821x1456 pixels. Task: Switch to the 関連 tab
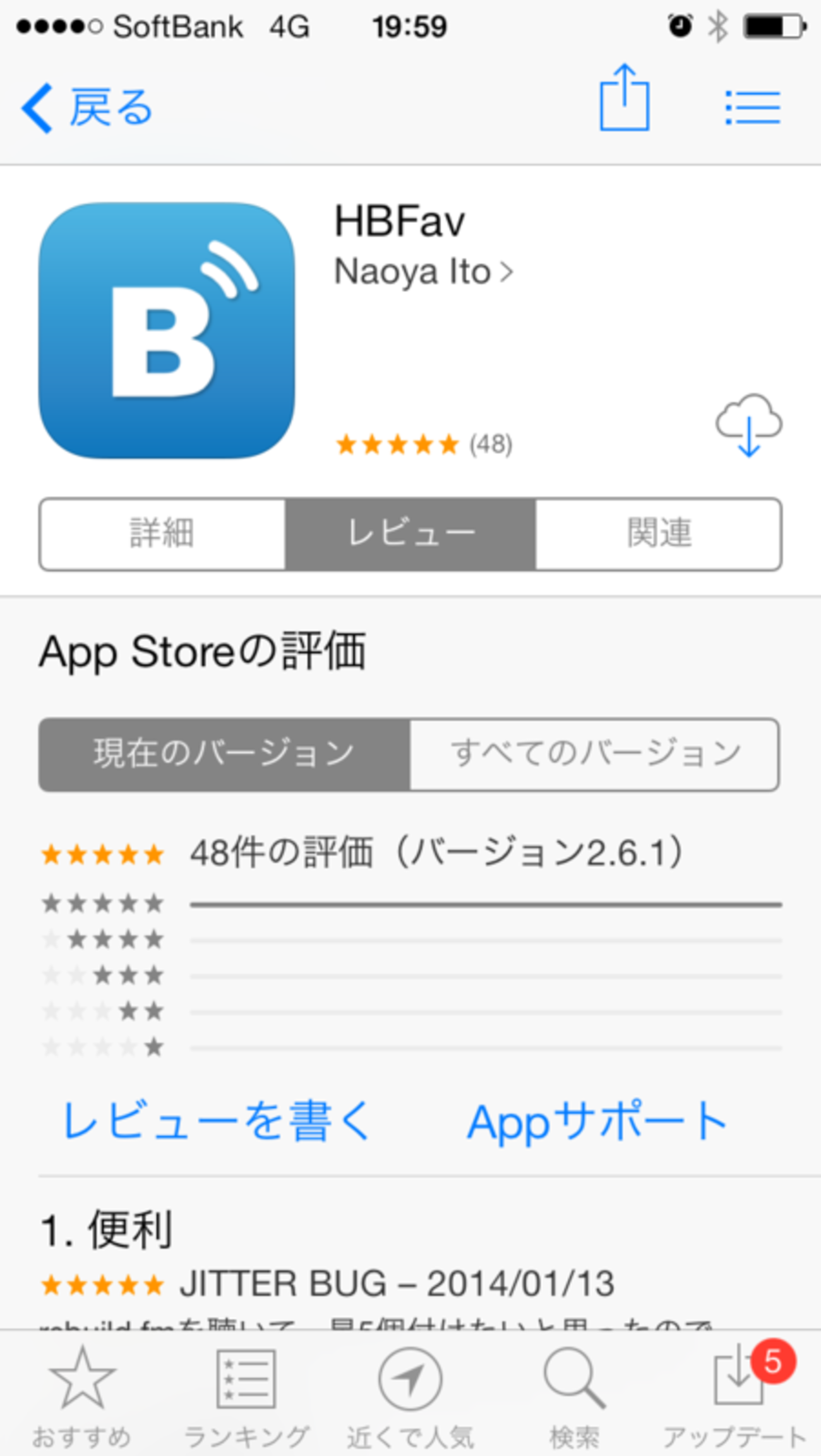click(x=659, y=534)
